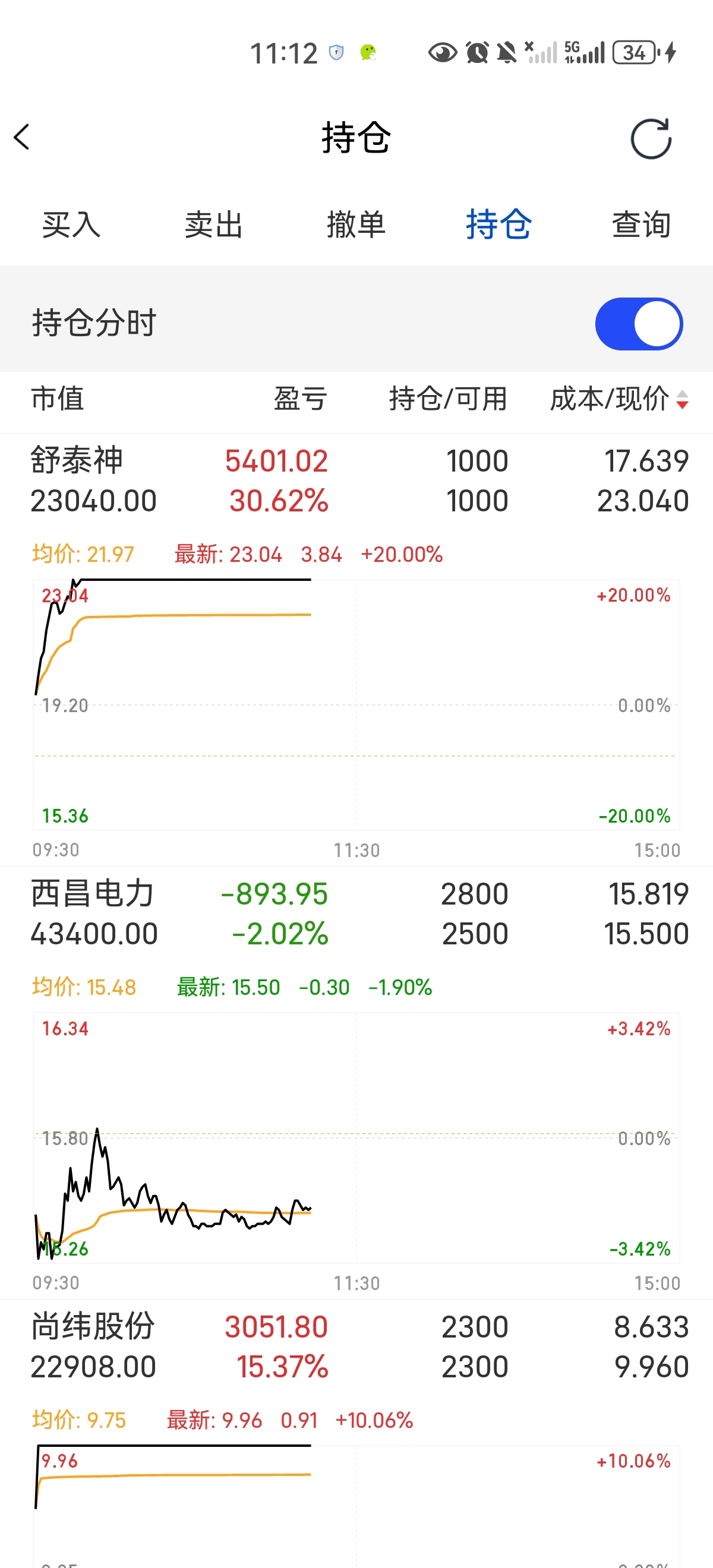Sort by 成本/现价 column
This screenshot has width=713, height=1568.
click(x=619, y=399)
